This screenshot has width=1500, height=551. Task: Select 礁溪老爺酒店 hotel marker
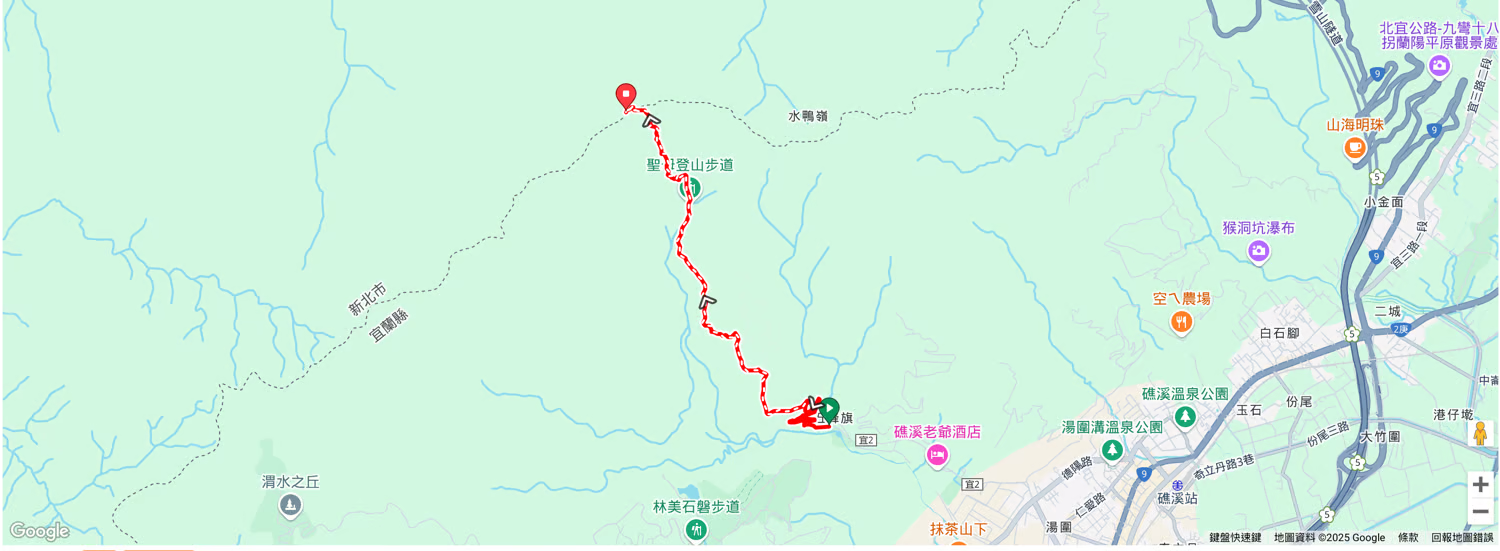tap(937, 456)
